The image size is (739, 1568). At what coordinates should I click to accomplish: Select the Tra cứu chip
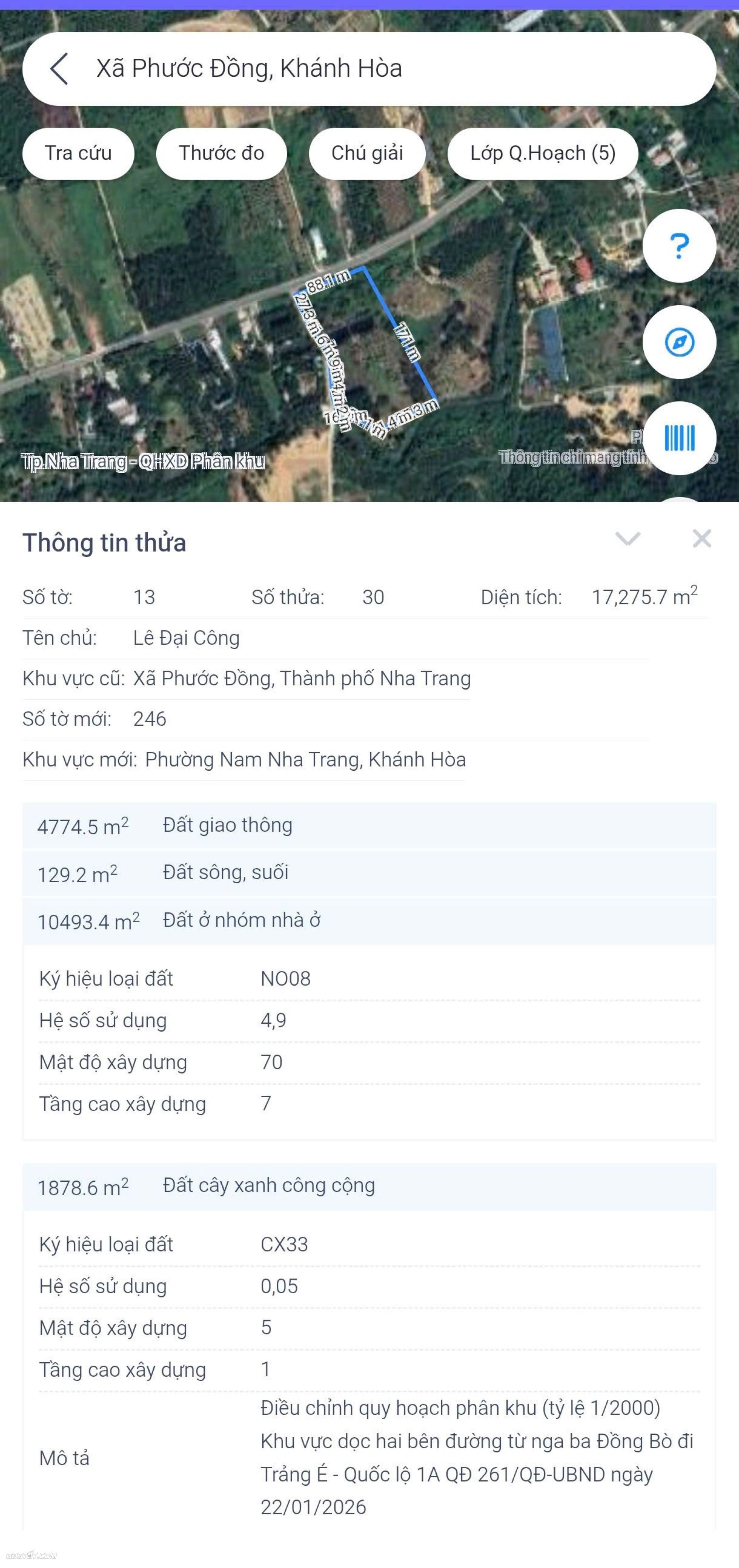click(x=78, y=153)
